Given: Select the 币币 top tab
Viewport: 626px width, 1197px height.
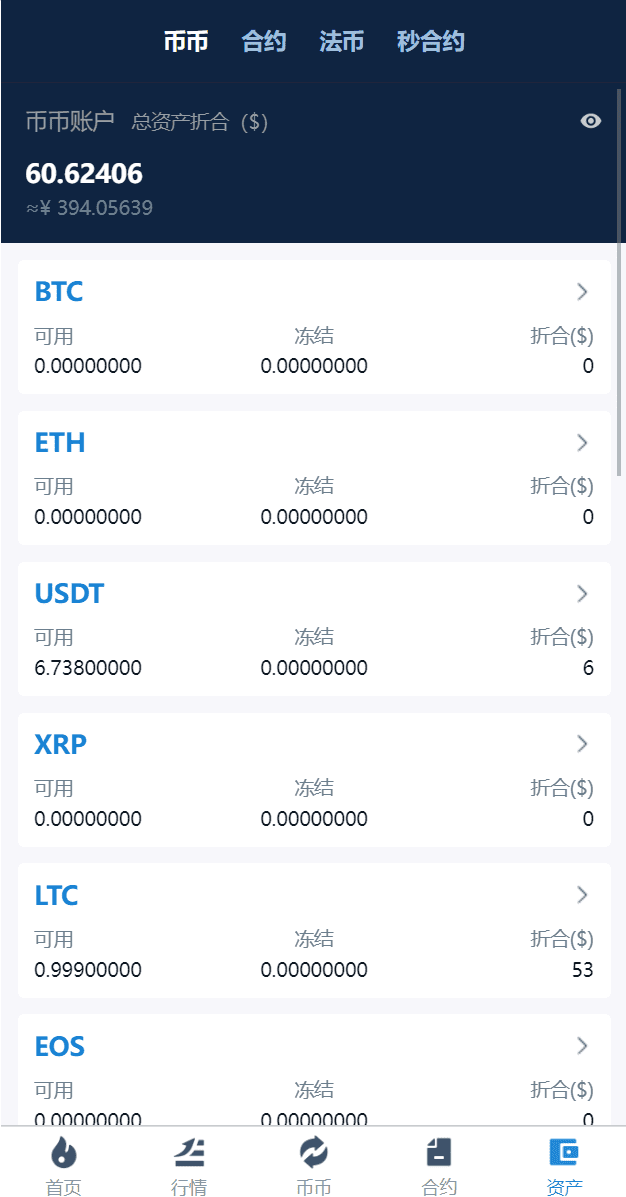Looking at the screenshot, I should (x=186, y=41).
